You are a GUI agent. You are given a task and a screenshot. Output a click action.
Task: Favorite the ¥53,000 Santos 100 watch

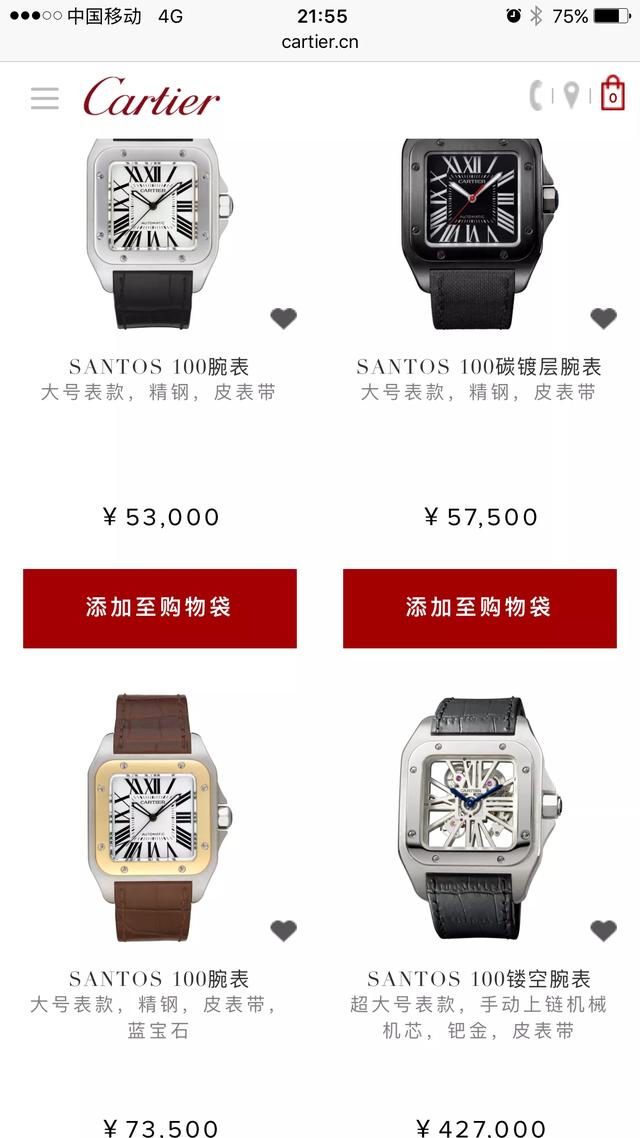click(x=284, y=318)
